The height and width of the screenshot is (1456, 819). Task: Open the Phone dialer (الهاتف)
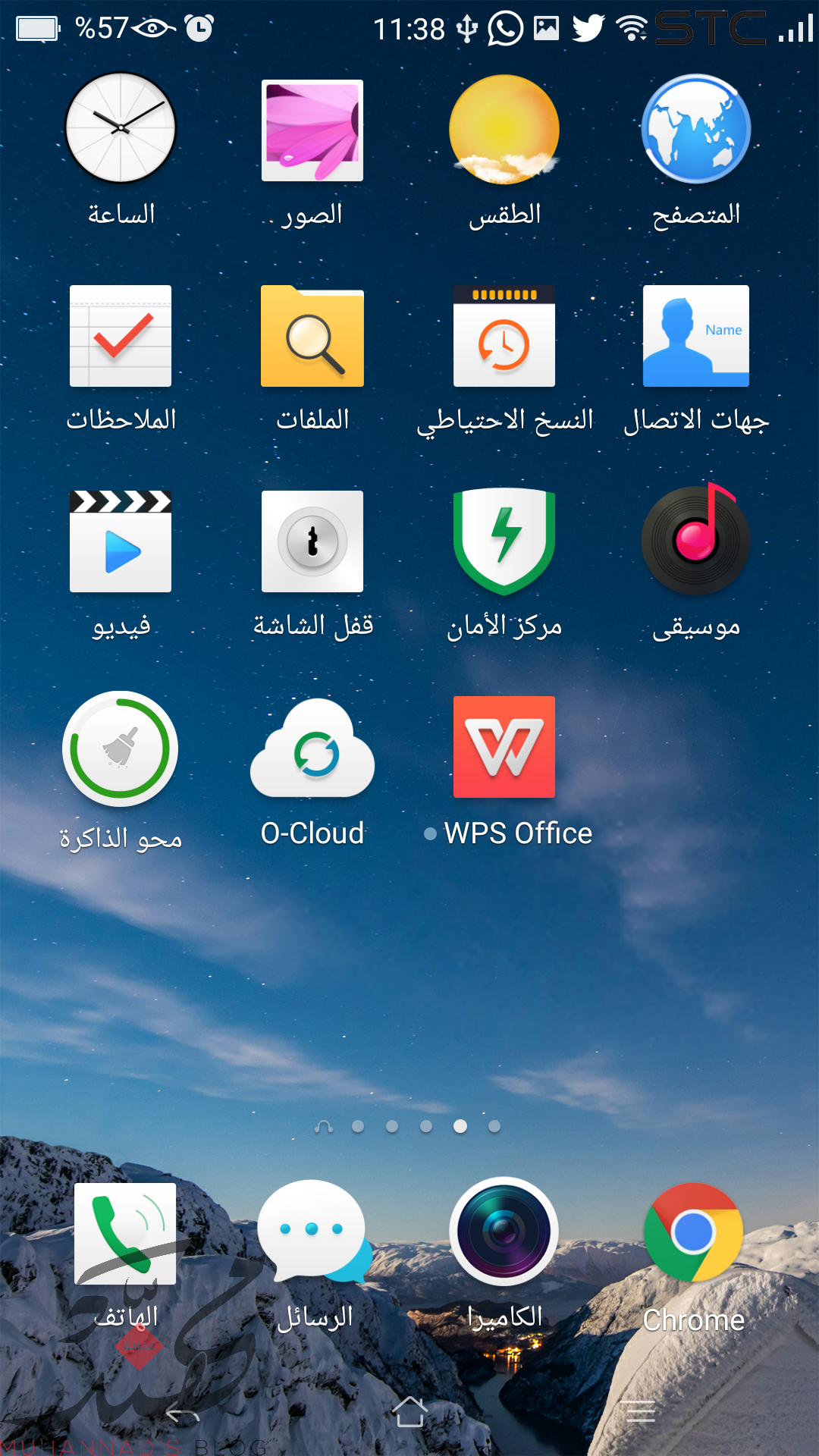(x=125, y=1234)
